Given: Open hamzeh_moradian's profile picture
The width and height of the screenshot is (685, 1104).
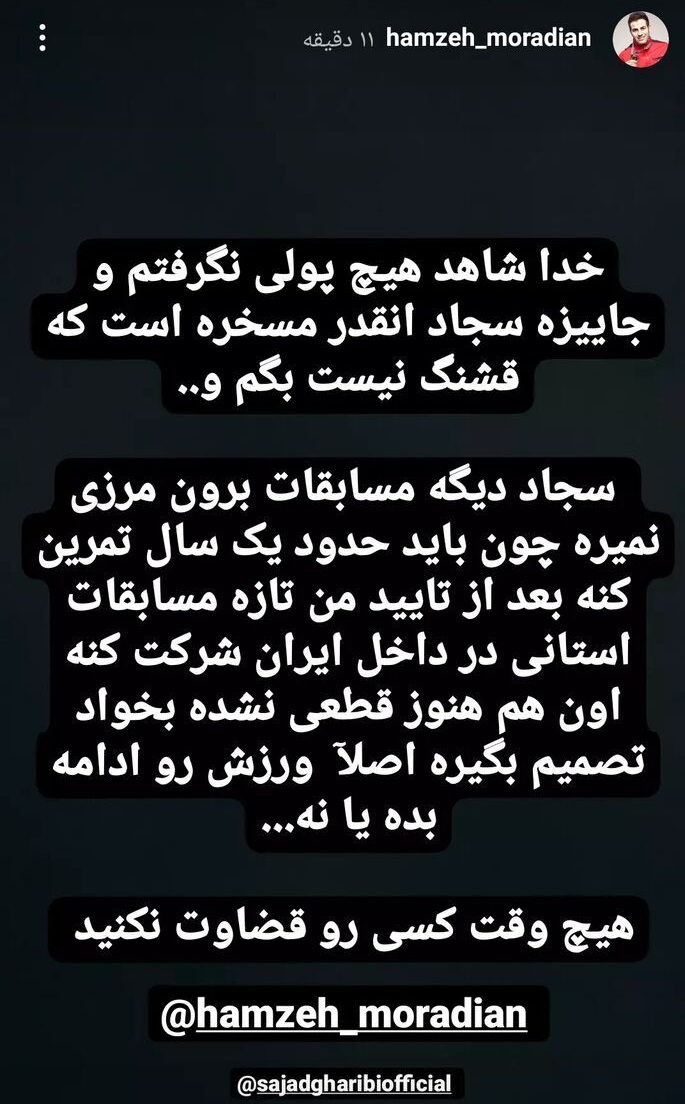Looking at the screenshot, I should (640, 40).
